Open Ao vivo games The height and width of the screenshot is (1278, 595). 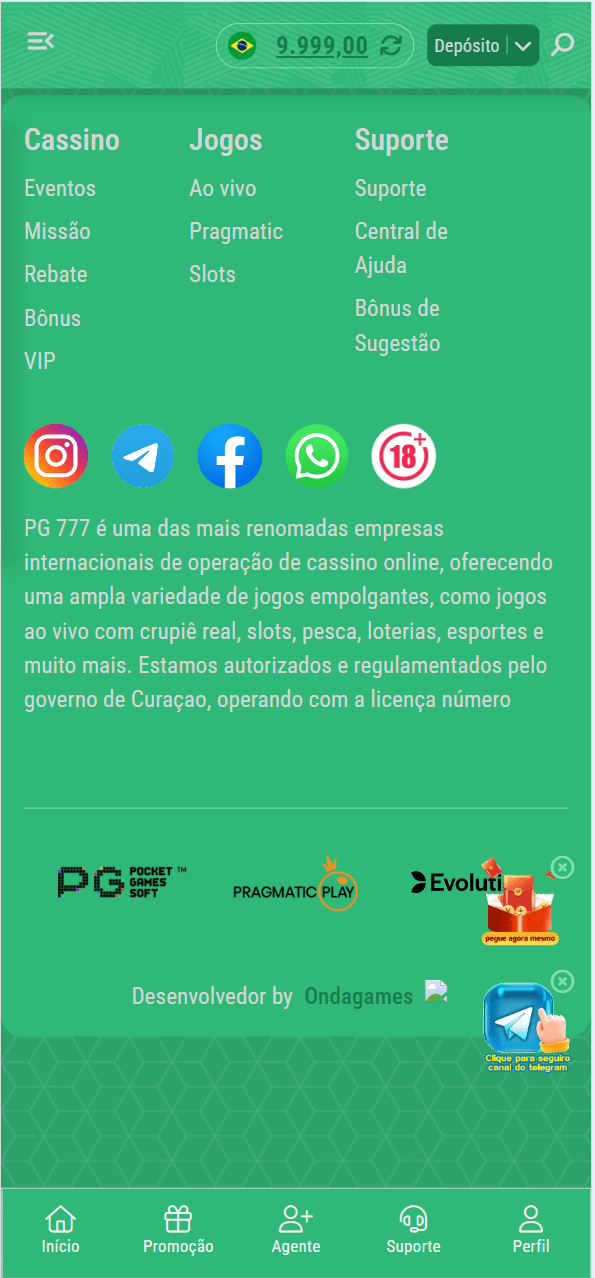223,189
